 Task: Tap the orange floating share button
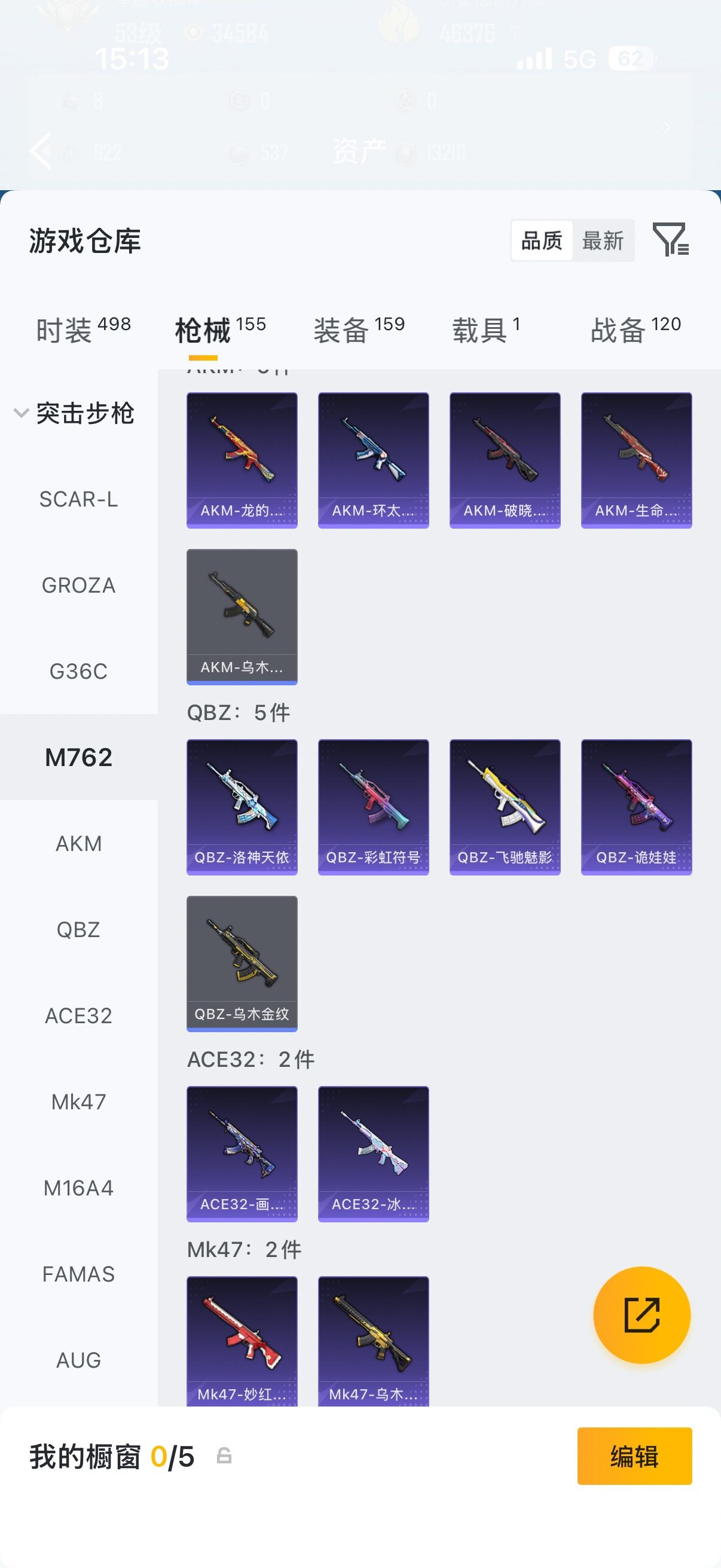tap(642, 1315)
